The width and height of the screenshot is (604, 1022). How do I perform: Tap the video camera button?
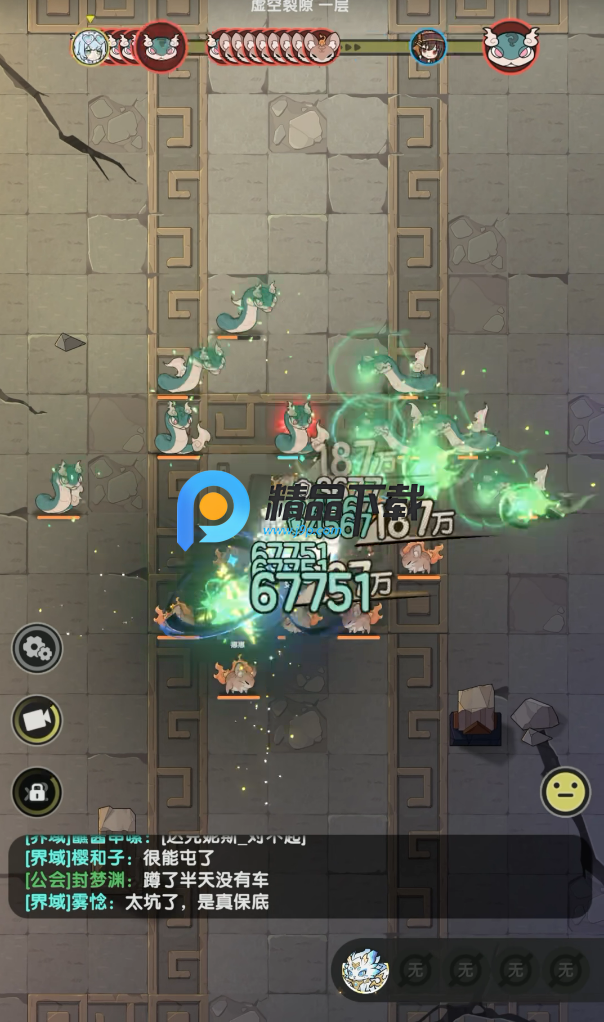pyautogui.click(x=37, y=720)
